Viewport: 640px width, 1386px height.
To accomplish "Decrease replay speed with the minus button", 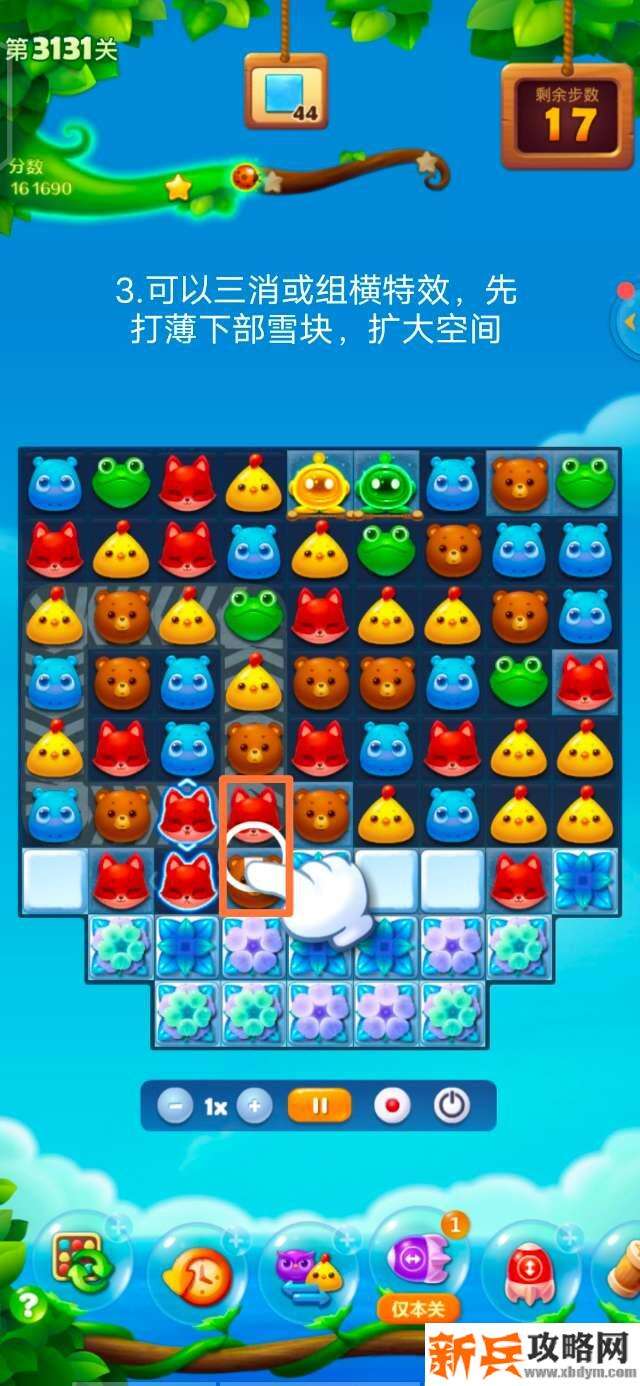I will [175, 1106].
